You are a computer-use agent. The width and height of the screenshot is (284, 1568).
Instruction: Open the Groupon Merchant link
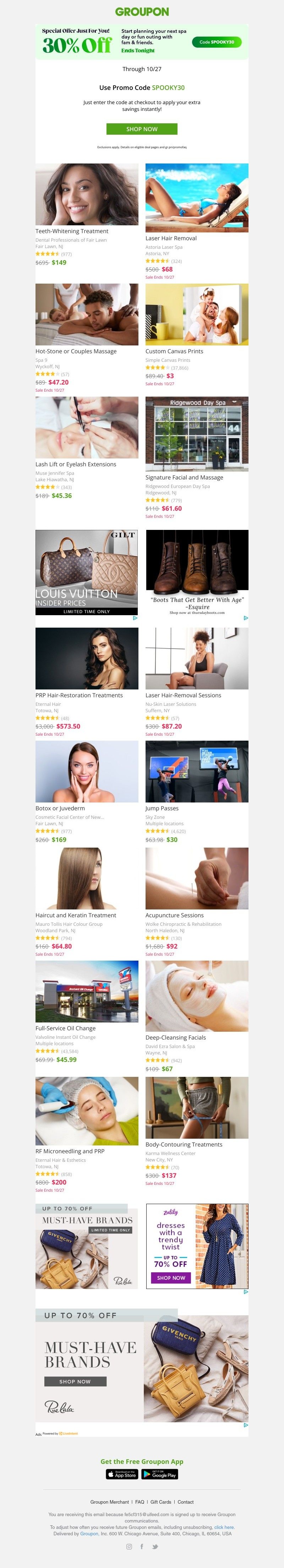pyautogui.click(x=109, y=1502)
